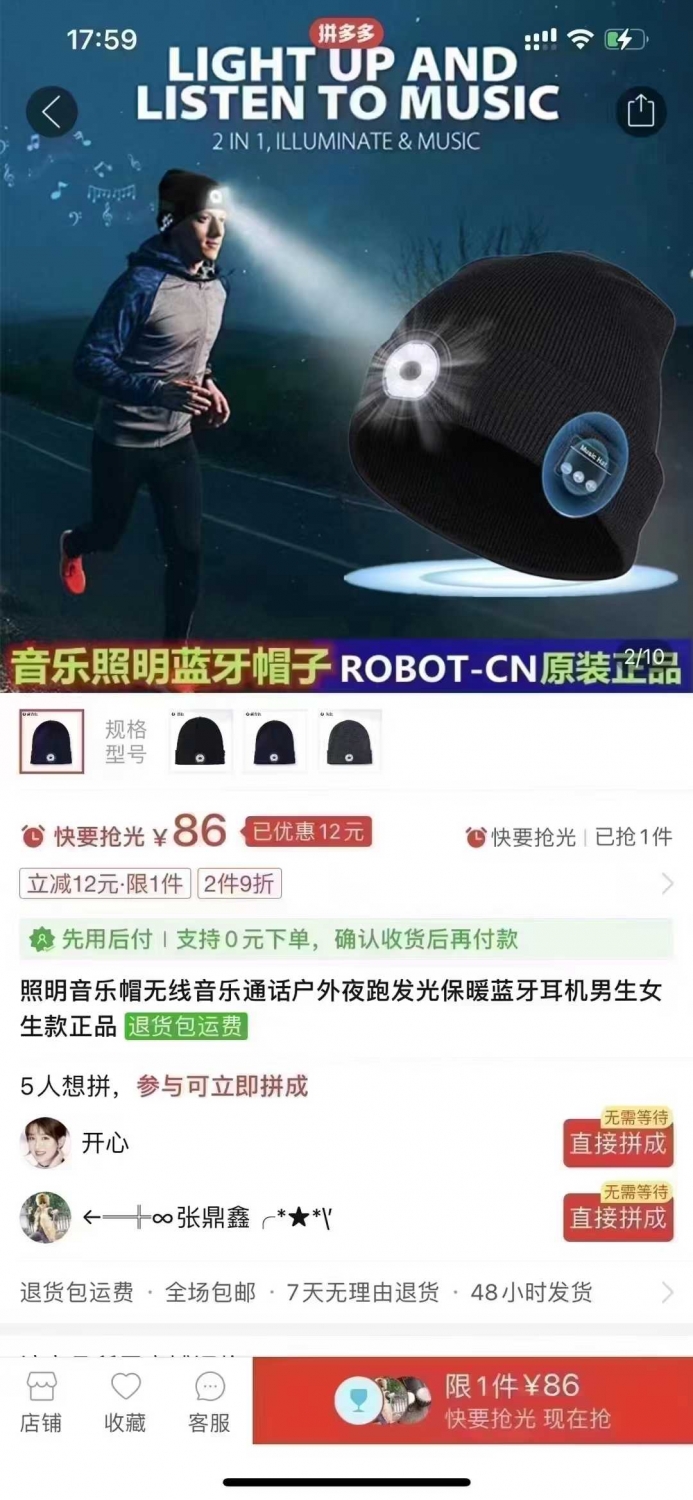
Task: Add the item to 收藏 favorites
Action: 125,1401
